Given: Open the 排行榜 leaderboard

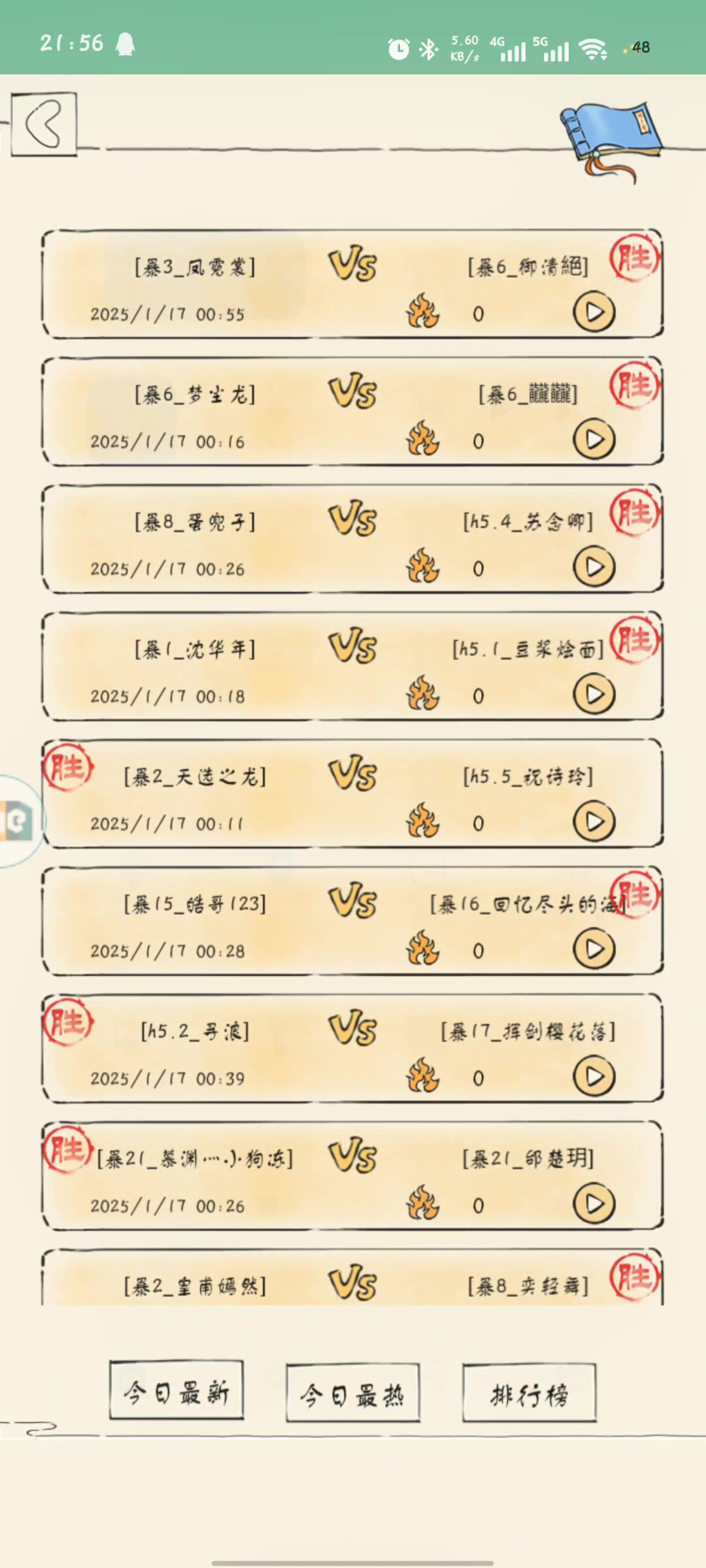Looking at the screenshot, I should 529,1396.
